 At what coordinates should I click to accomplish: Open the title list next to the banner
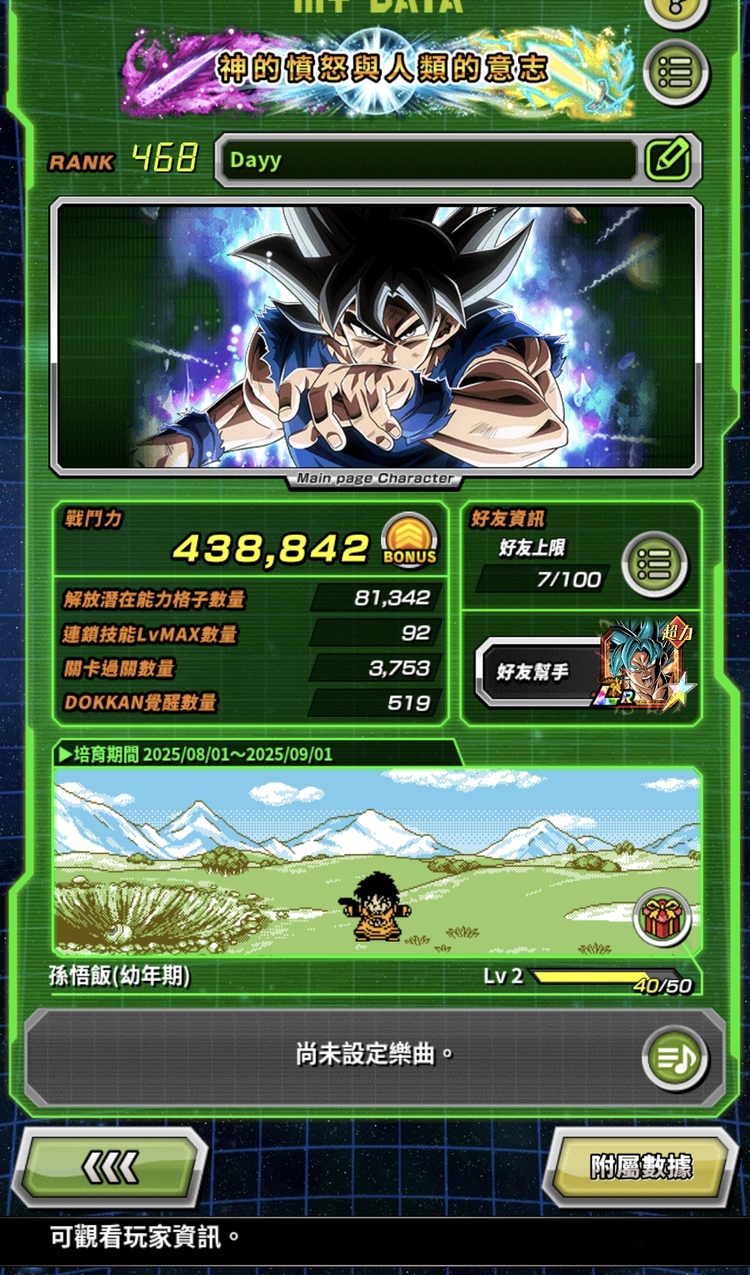click(x=676, y=72)
